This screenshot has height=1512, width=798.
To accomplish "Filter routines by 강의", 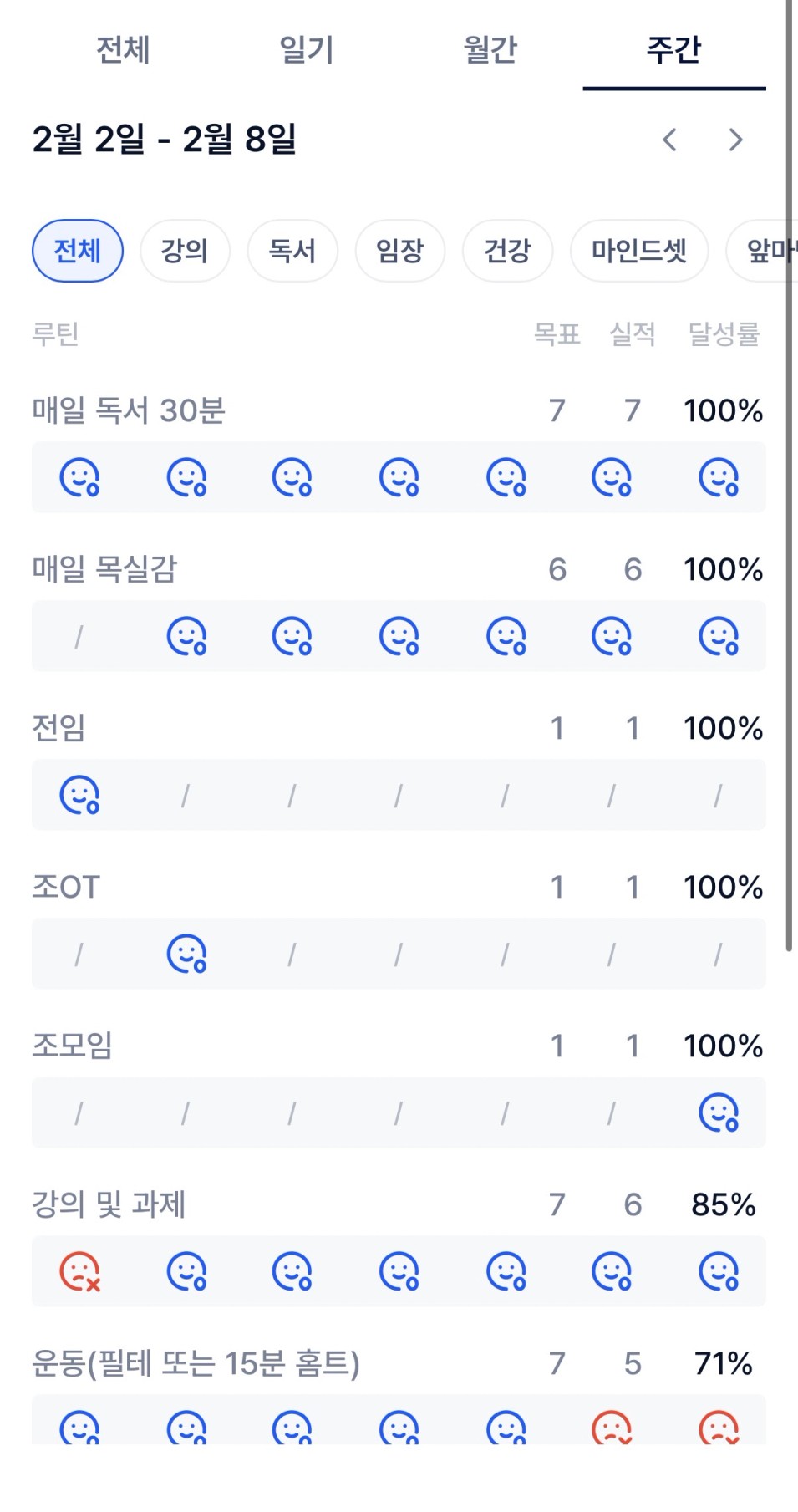I will coord(185,251).
